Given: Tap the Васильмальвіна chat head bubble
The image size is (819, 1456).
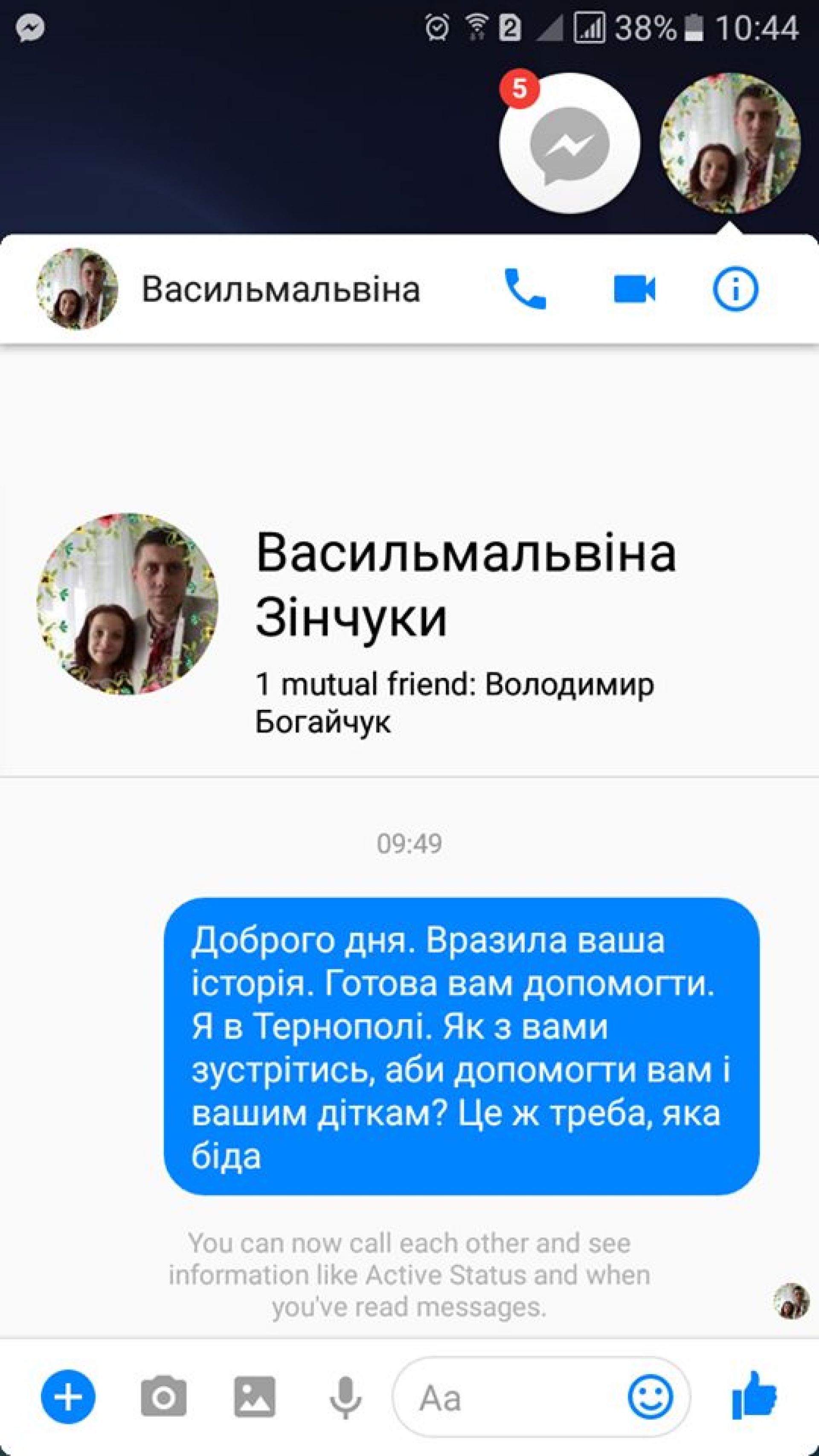Looking at the screenshot, I should point(730,144).
